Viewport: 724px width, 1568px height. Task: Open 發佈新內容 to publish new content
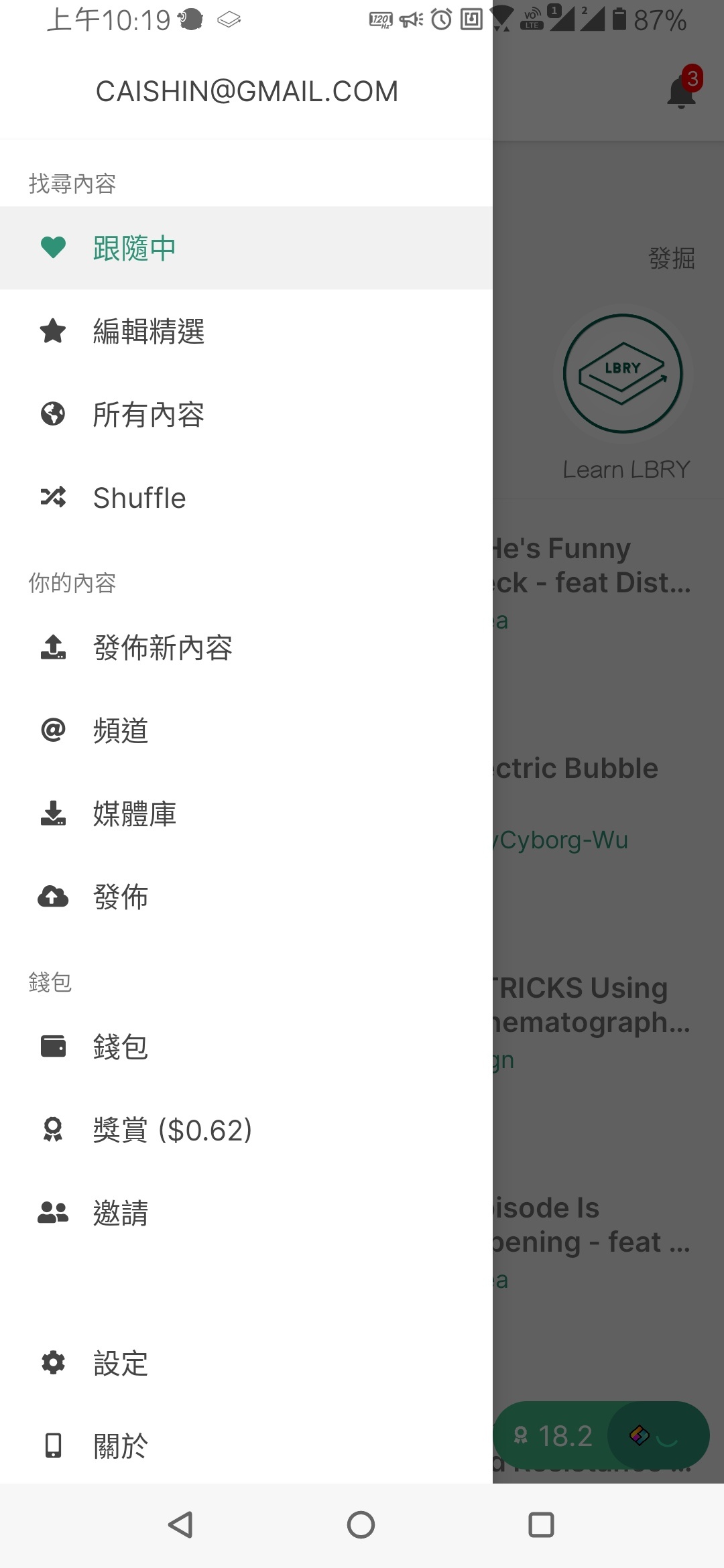(246, 647)
